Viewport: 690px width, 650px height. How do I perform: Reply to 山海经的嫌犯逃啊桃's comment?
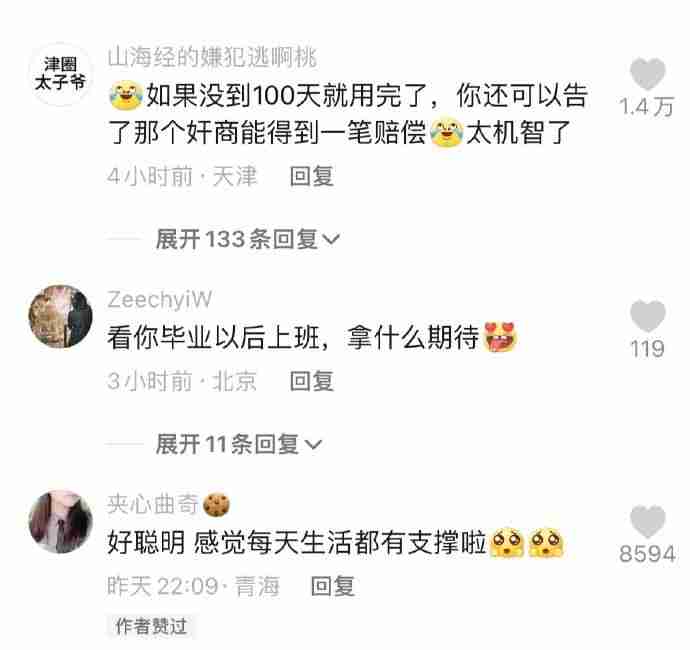click(311, 177)
